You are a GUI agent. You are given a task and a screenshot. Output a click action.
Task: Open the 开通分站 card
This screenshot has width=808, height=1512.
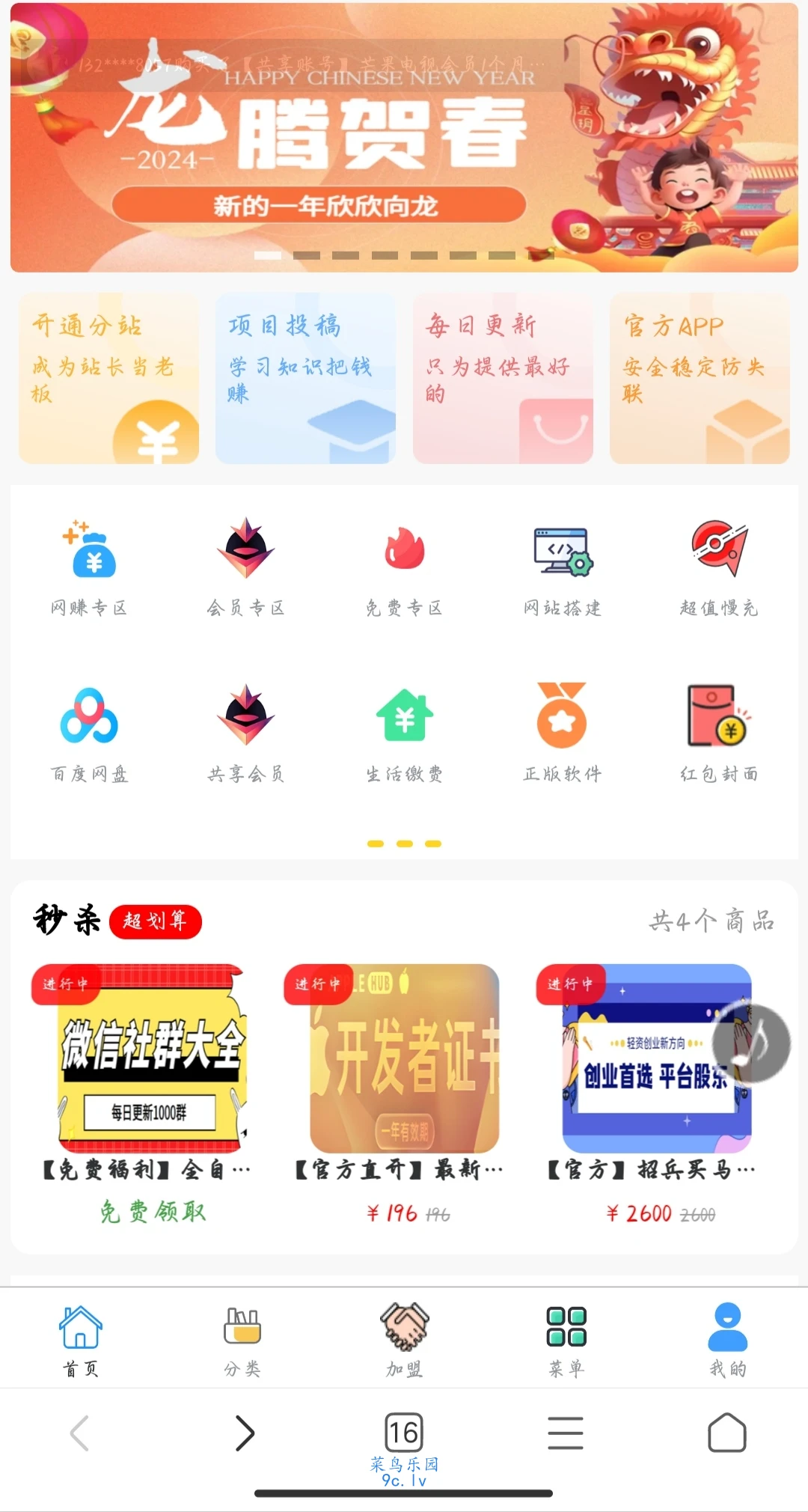coord(108,378)
